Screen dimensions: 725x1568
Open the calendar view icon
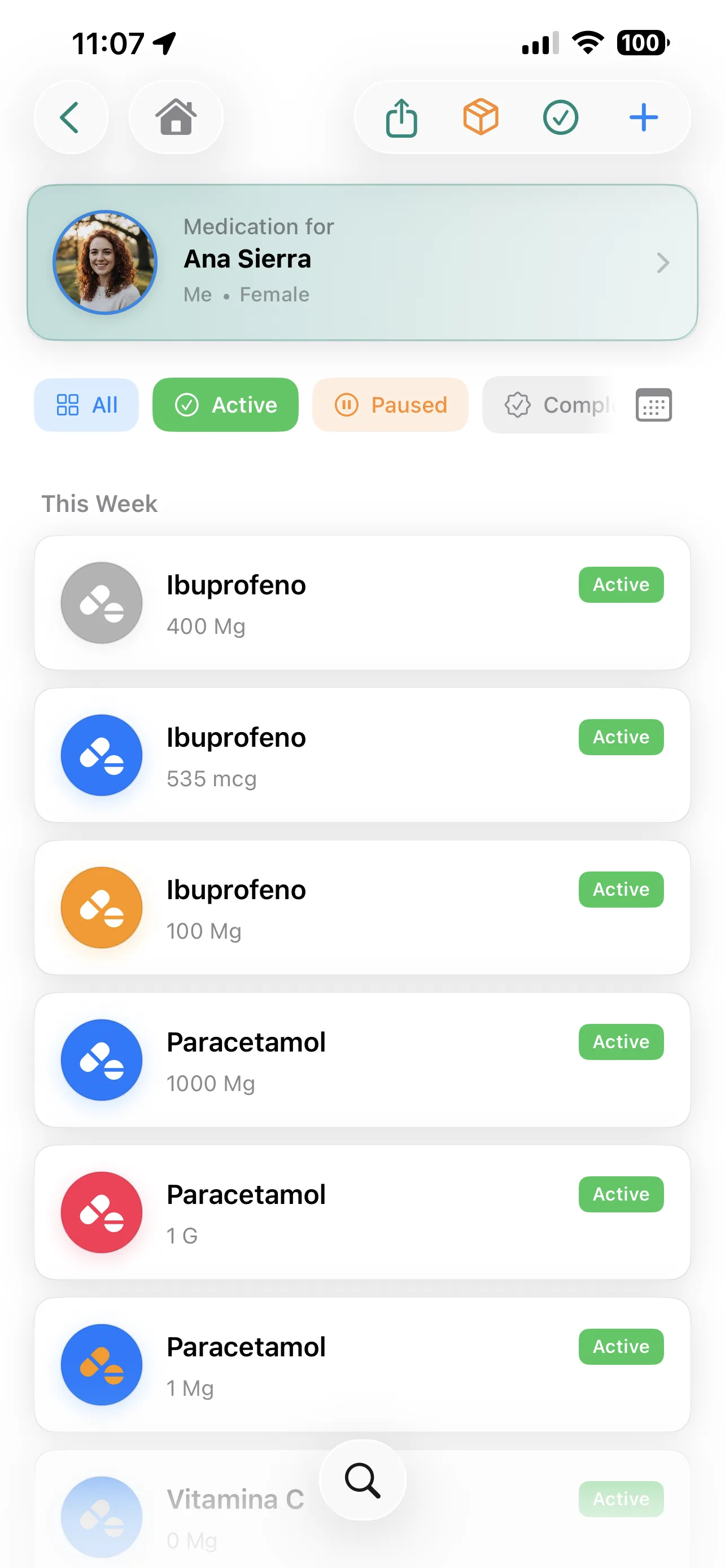tap(654, 405)
